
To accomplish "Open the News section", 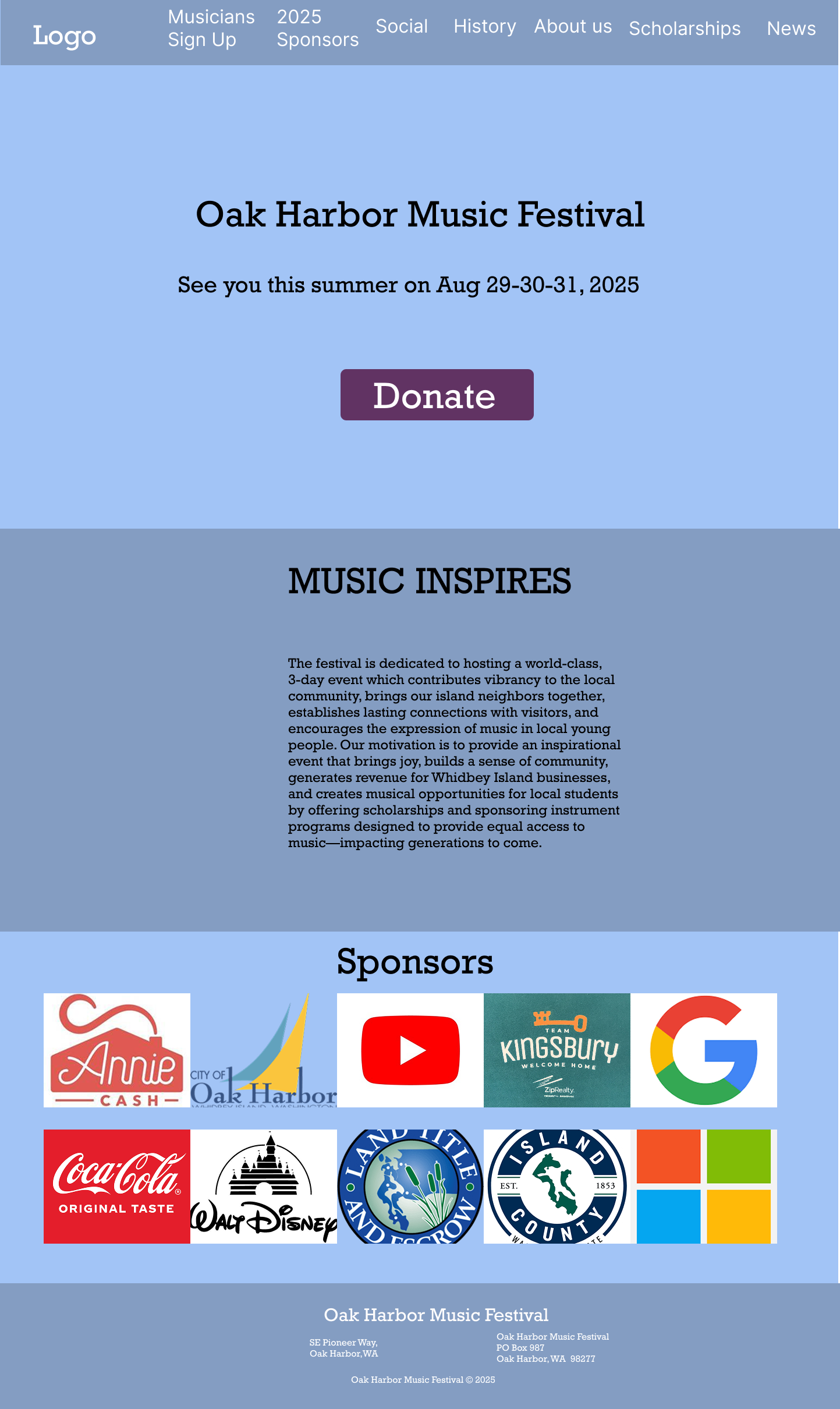I will pos(791,29).
